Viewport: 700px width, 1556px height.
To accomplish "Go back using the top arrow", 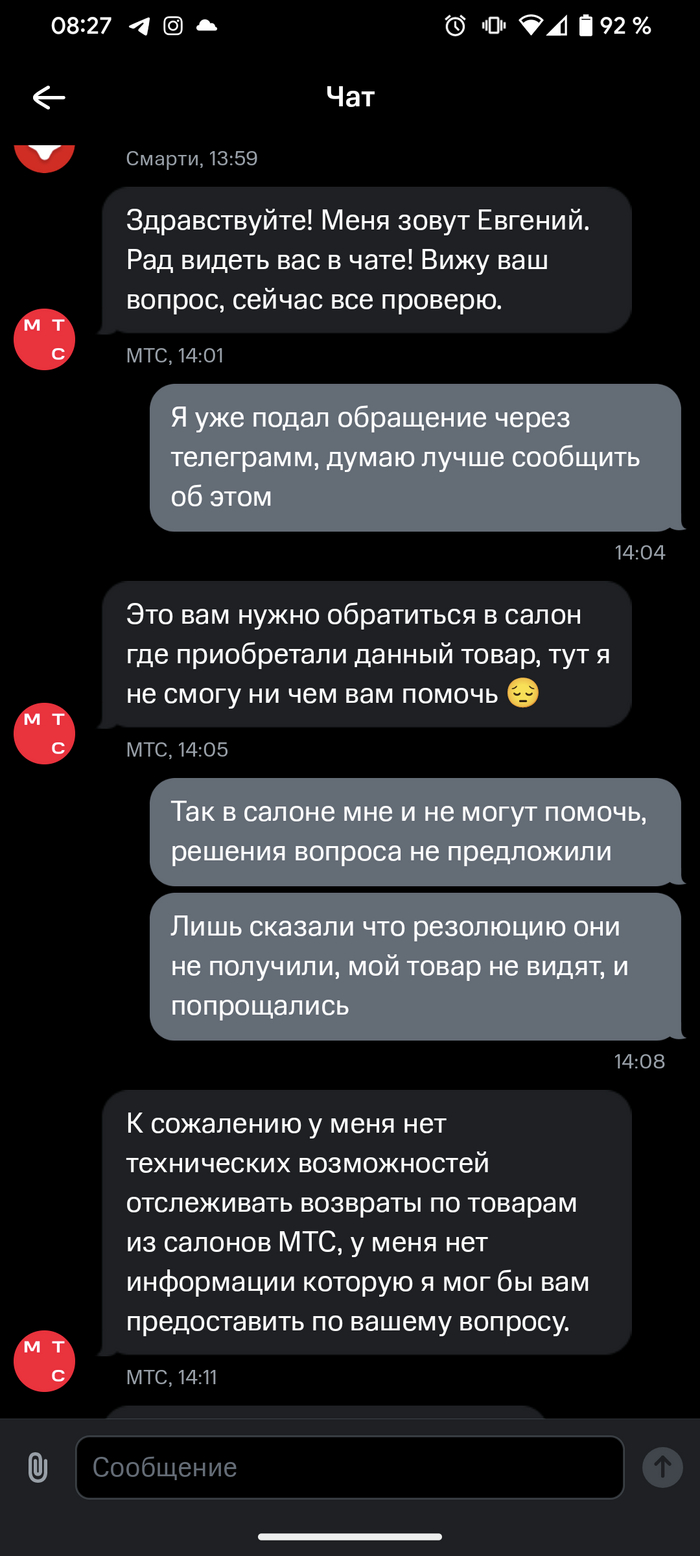I will pos(48,97).
